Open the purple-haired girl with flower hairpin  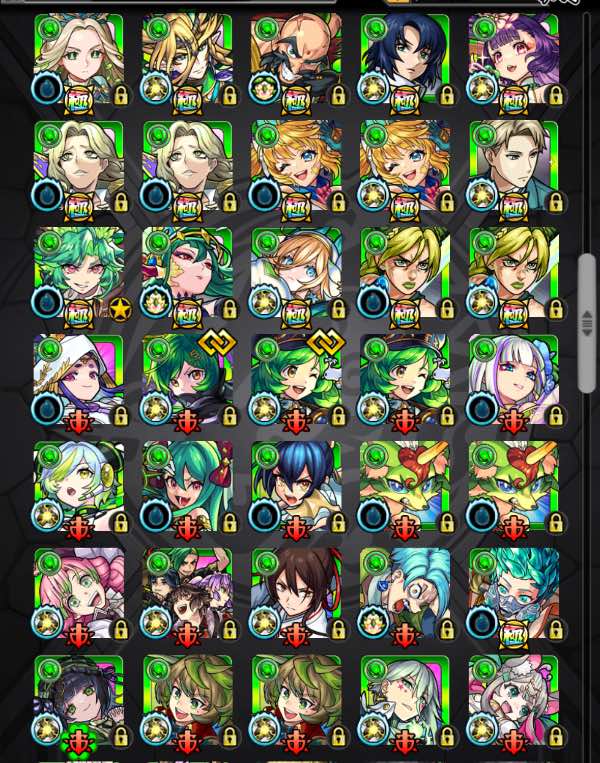[513, 58]
